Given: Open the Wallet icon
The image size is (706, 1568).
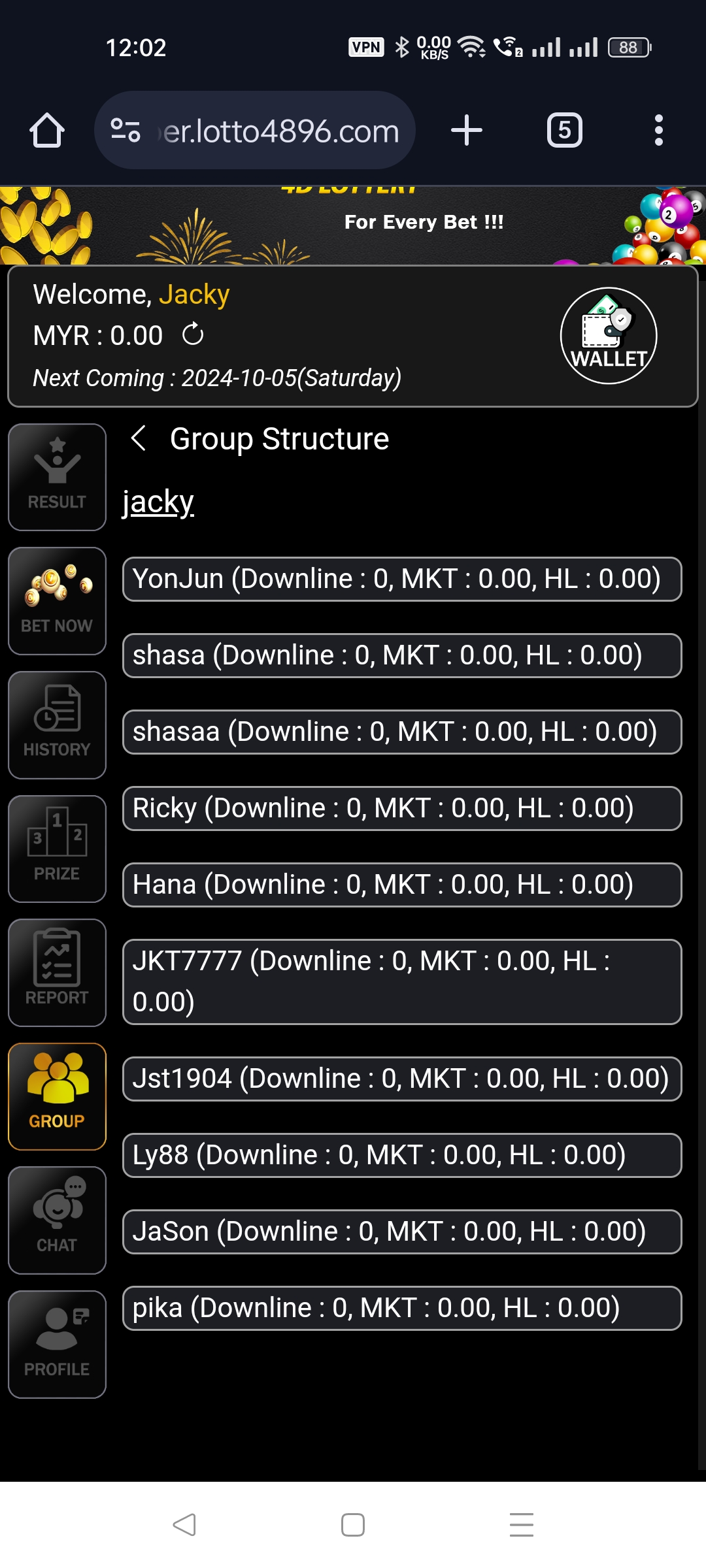Looking at the screenshot, I should (608, 336).
